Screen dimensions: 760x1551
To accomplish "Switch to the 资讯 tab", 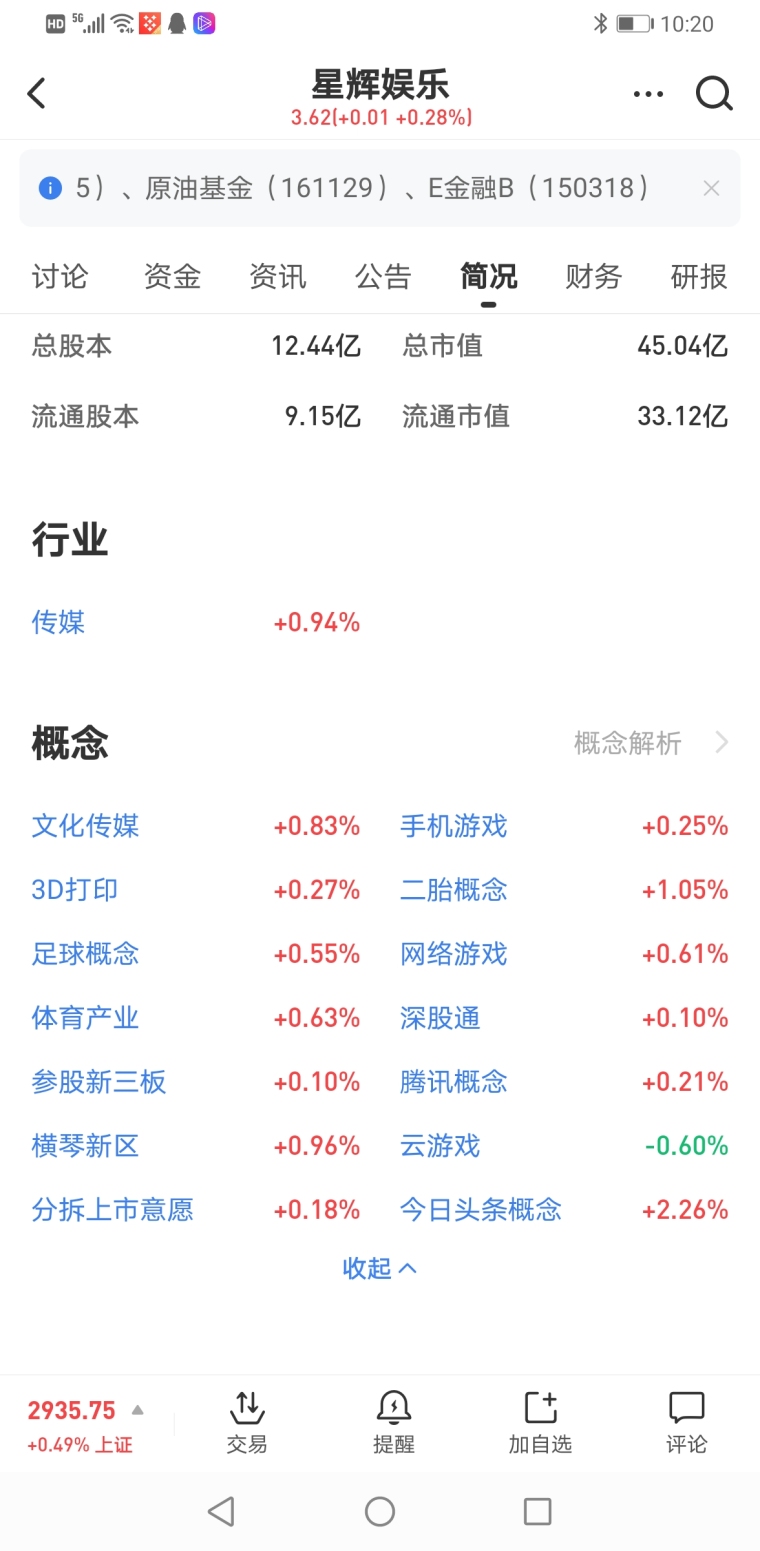I will coord(277,276).
